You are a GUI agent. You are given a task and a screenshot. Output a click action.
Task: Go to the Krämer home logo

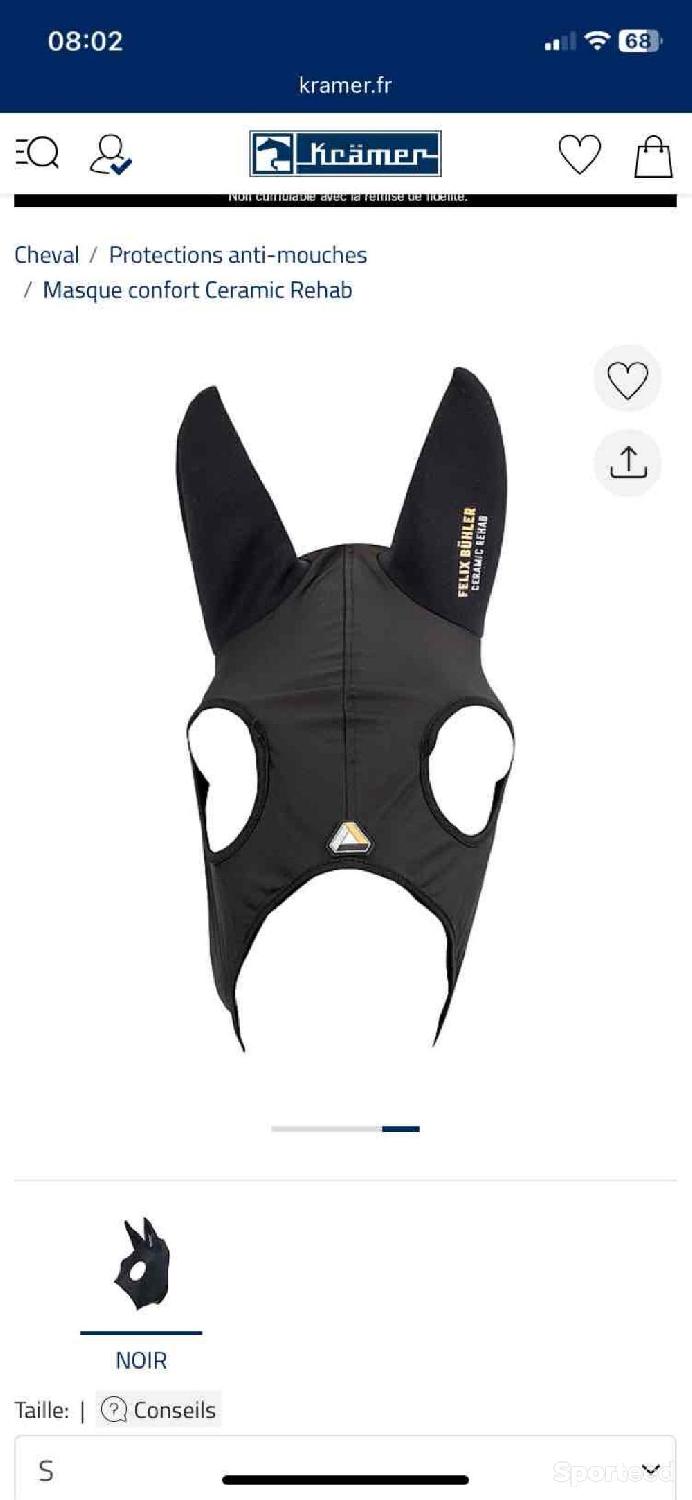pos(345,154)
